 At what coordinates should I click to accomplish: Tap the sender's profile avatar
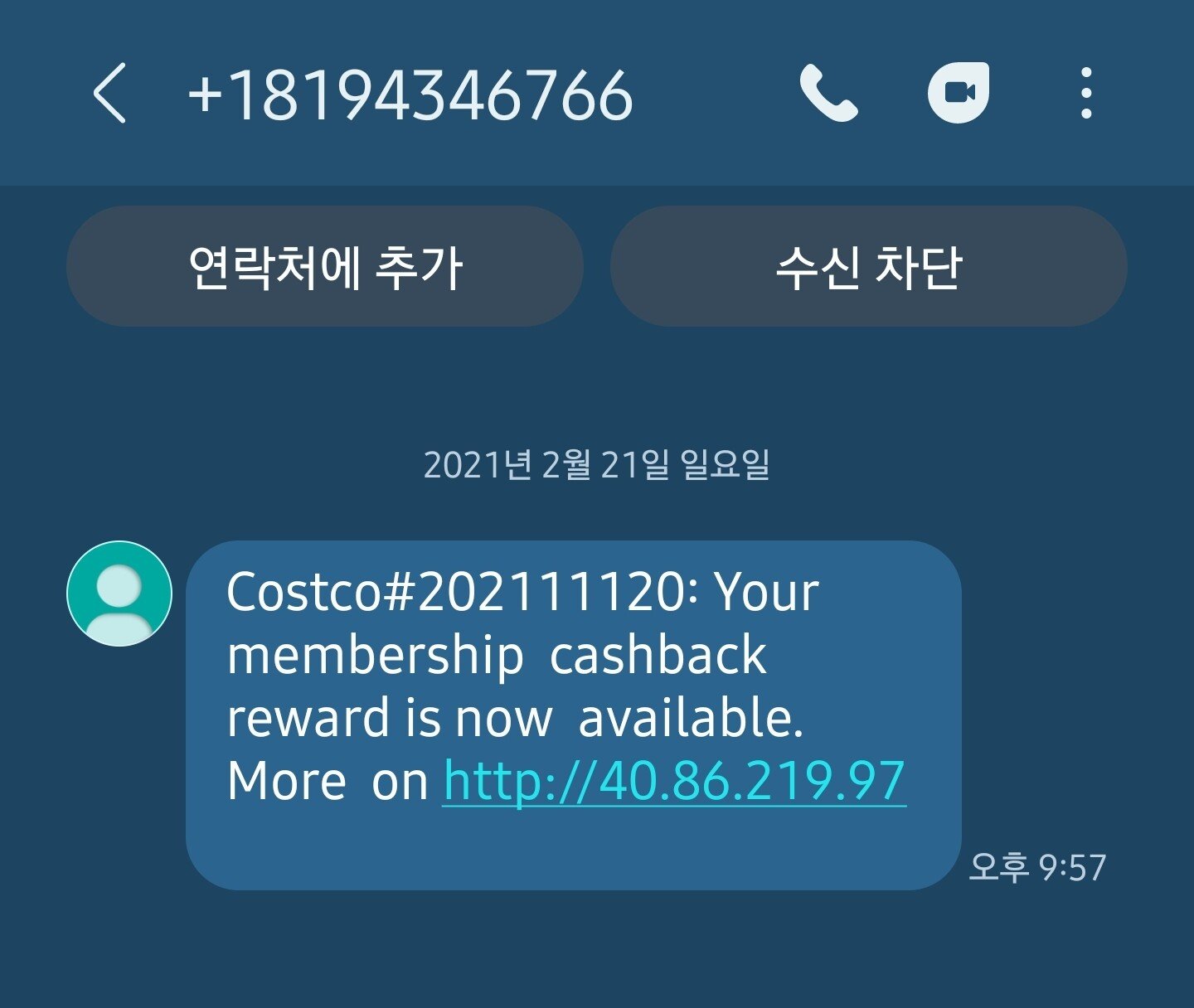(119, 594)
